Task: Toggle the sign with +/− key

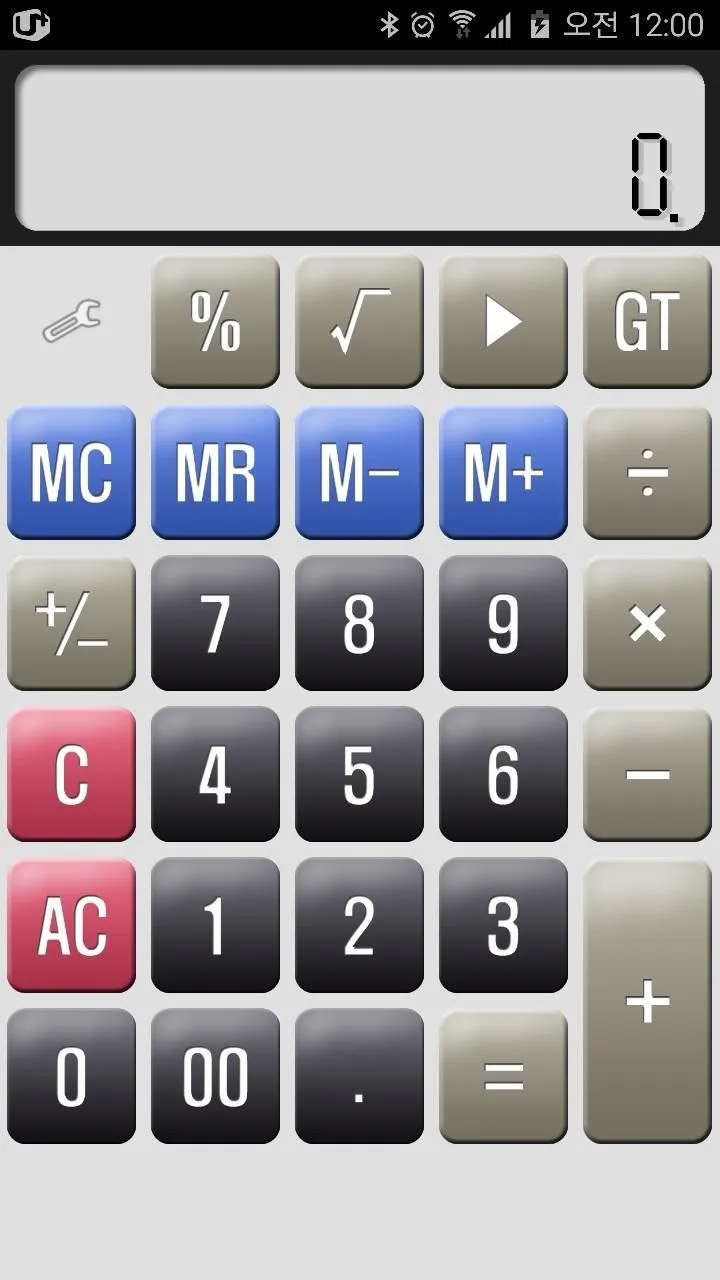Action: (x=71, y=623)
